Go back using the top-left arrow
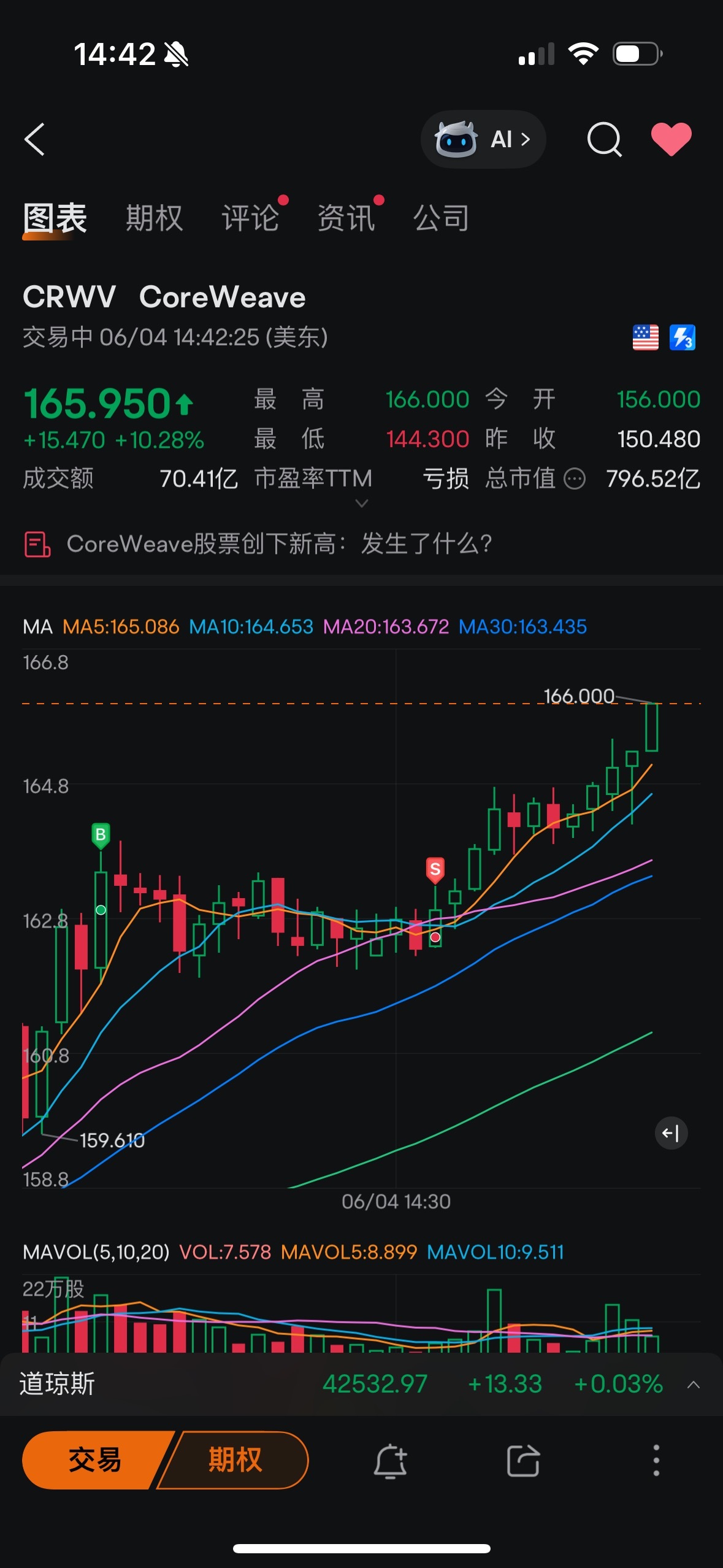Screen dimensions: 723x1568 (35, 139)
